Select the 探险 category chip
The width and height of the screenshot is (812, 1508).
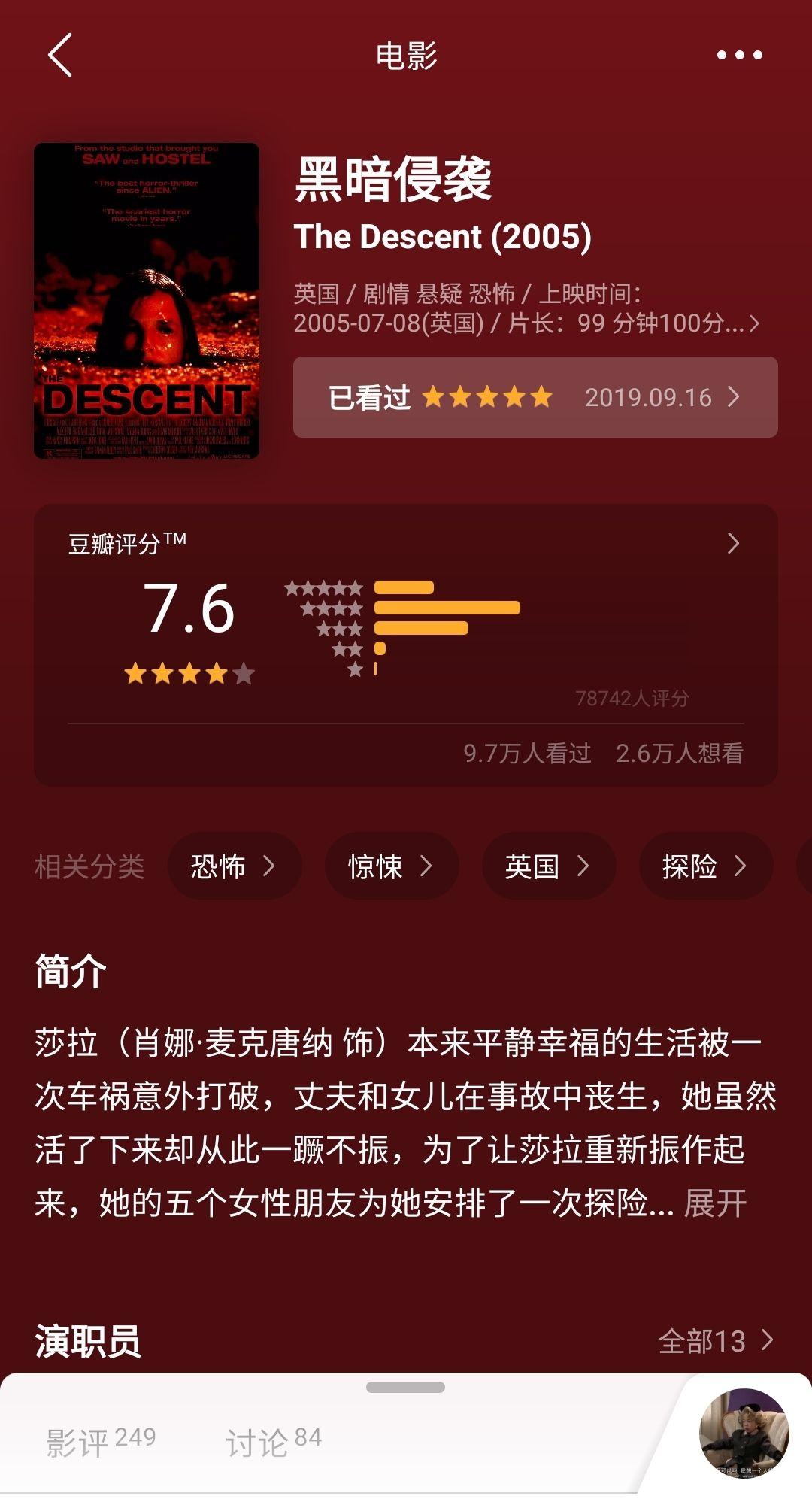coord(705,866)
